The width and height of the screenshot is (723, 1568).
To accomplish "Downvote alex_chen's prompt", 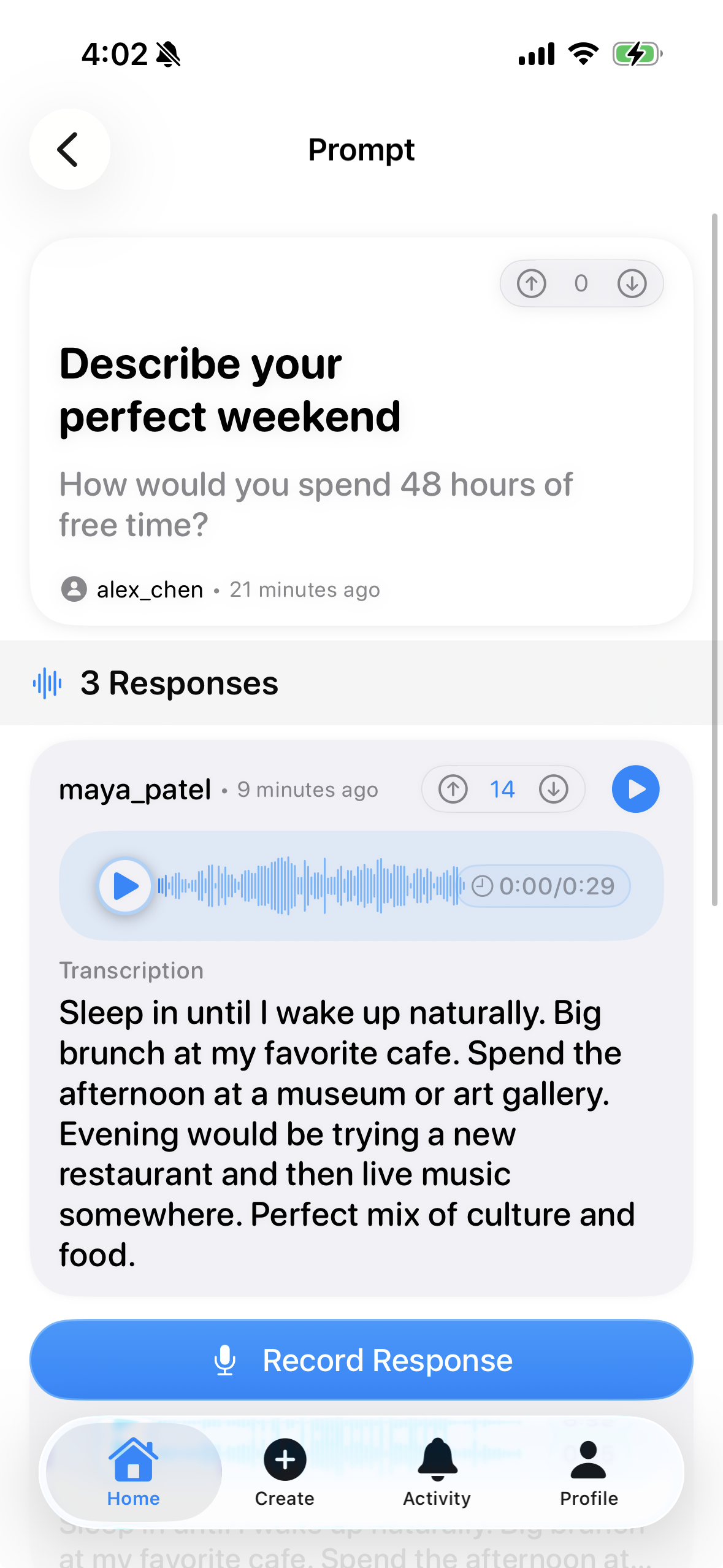I will coord(632,283).
